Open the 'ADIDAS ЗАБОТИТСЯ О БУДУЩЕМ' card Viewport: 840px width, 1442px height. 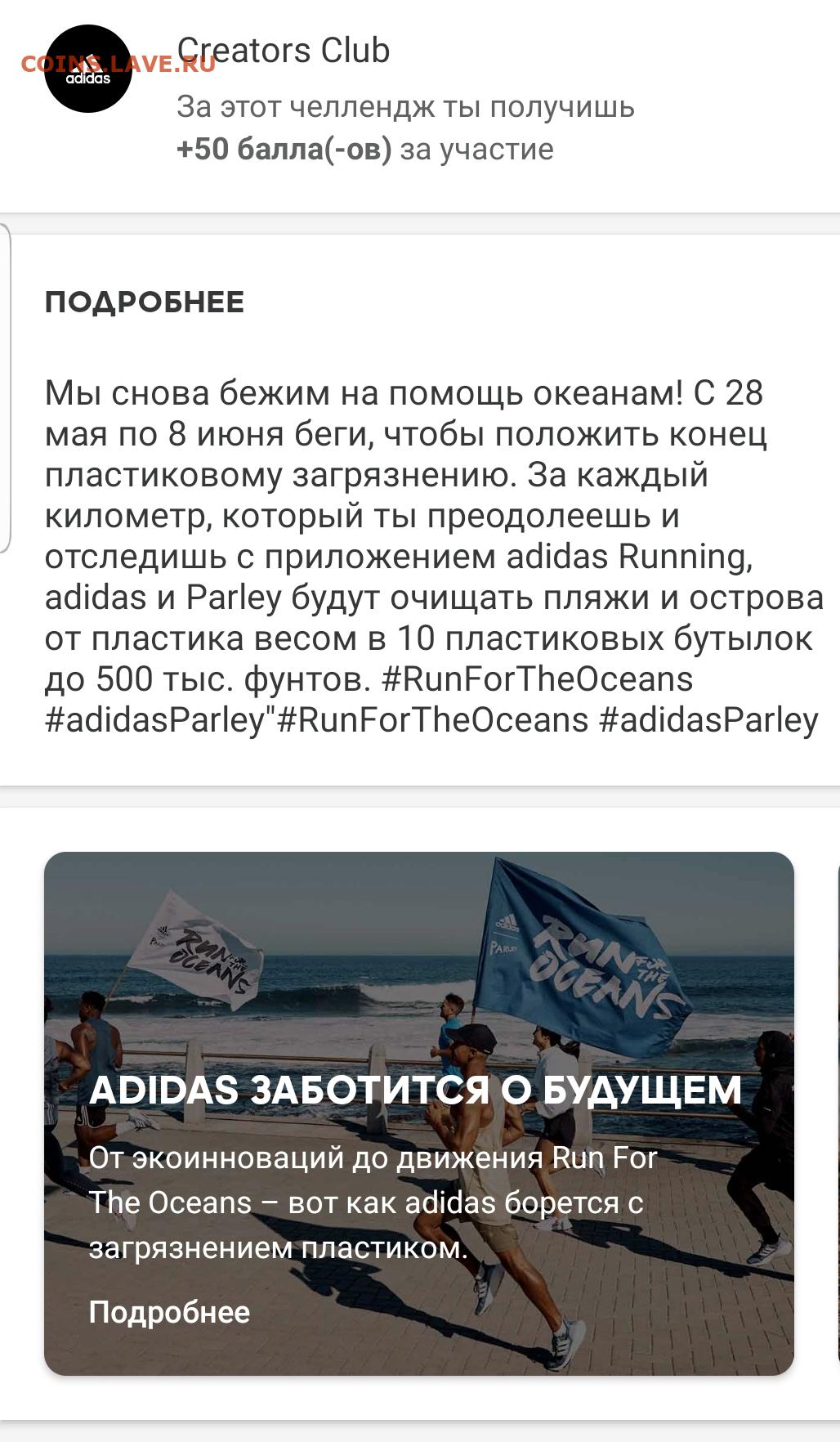(419, 1113)
